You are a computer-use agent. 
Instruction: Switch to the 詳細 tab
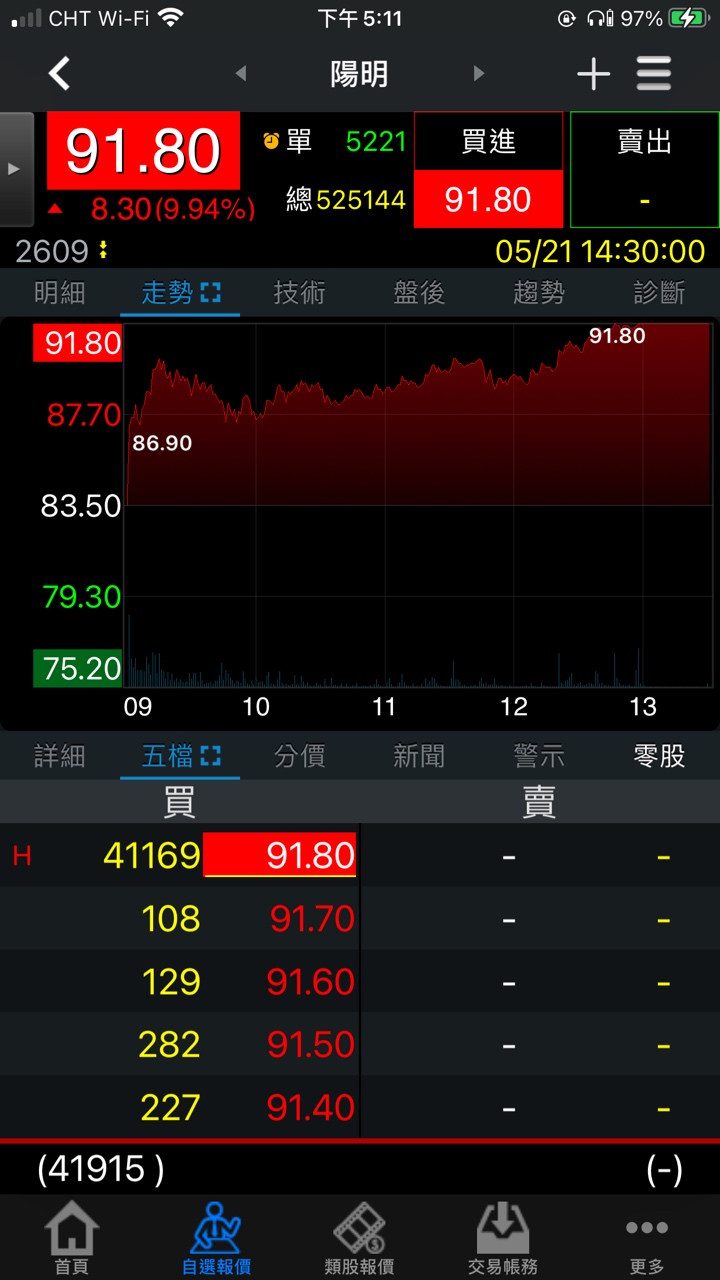pyautogui.click(x=60, y=756)
